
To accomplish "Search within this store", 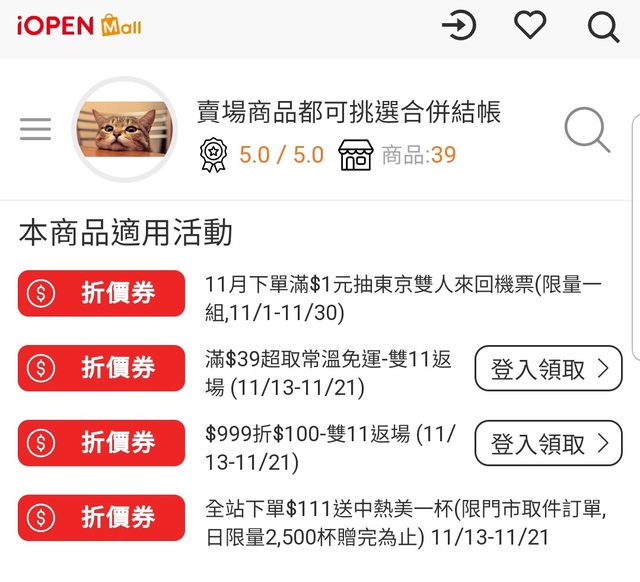I will (587, 130).
